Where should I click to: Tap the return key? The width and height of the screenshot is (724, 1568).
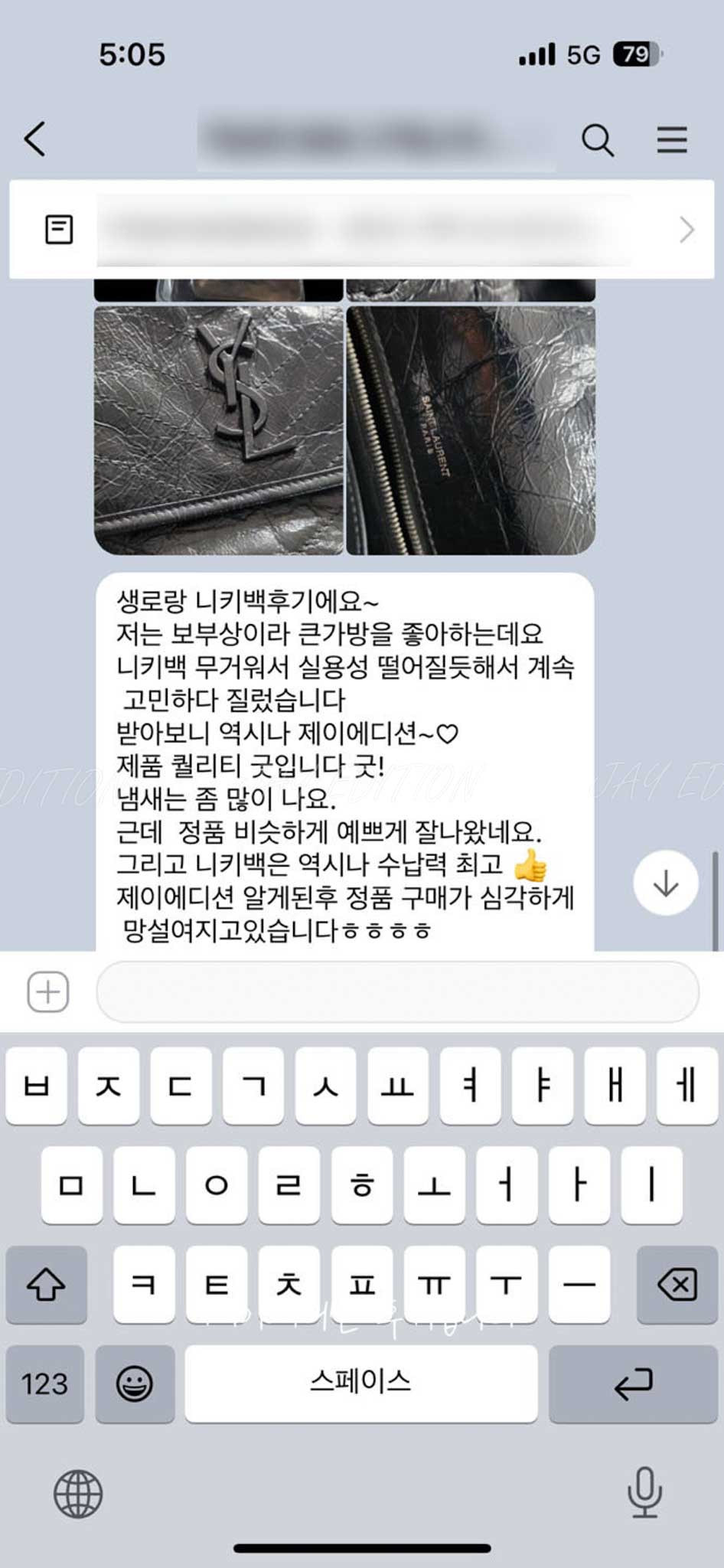633,1384
